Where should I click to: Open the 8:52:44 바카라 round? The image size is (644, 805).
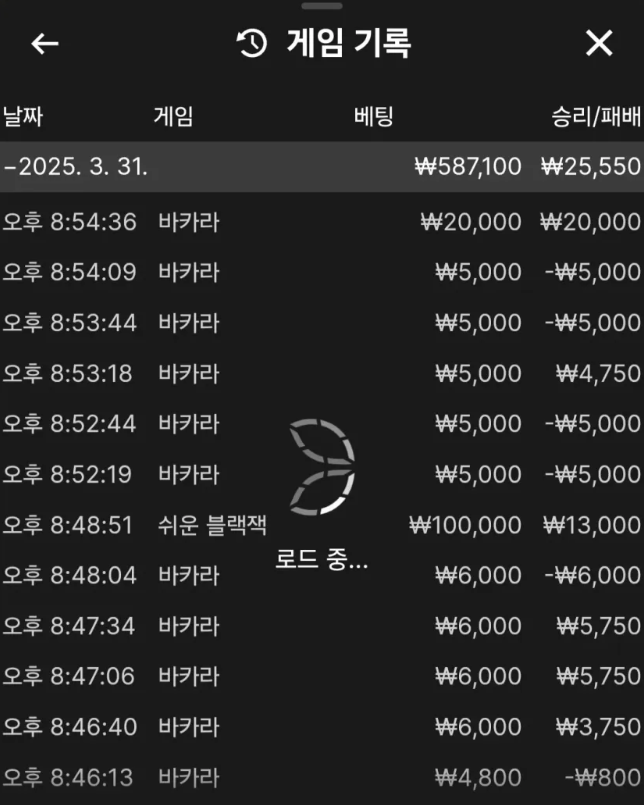[x=320, y=424]
